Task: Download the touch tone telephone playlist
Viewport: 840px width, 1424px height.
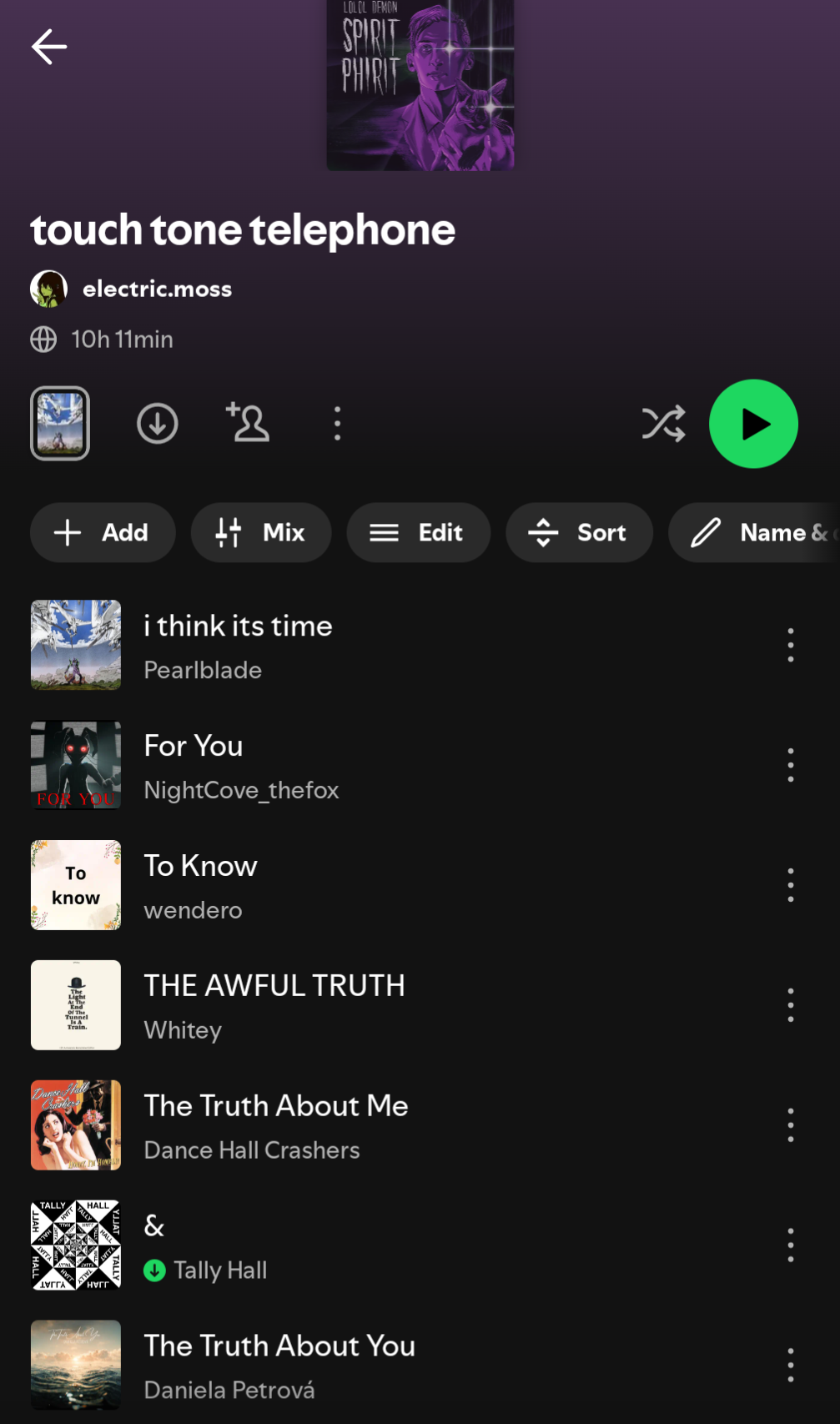Action: pyautogui.click(x=158, y=424)
